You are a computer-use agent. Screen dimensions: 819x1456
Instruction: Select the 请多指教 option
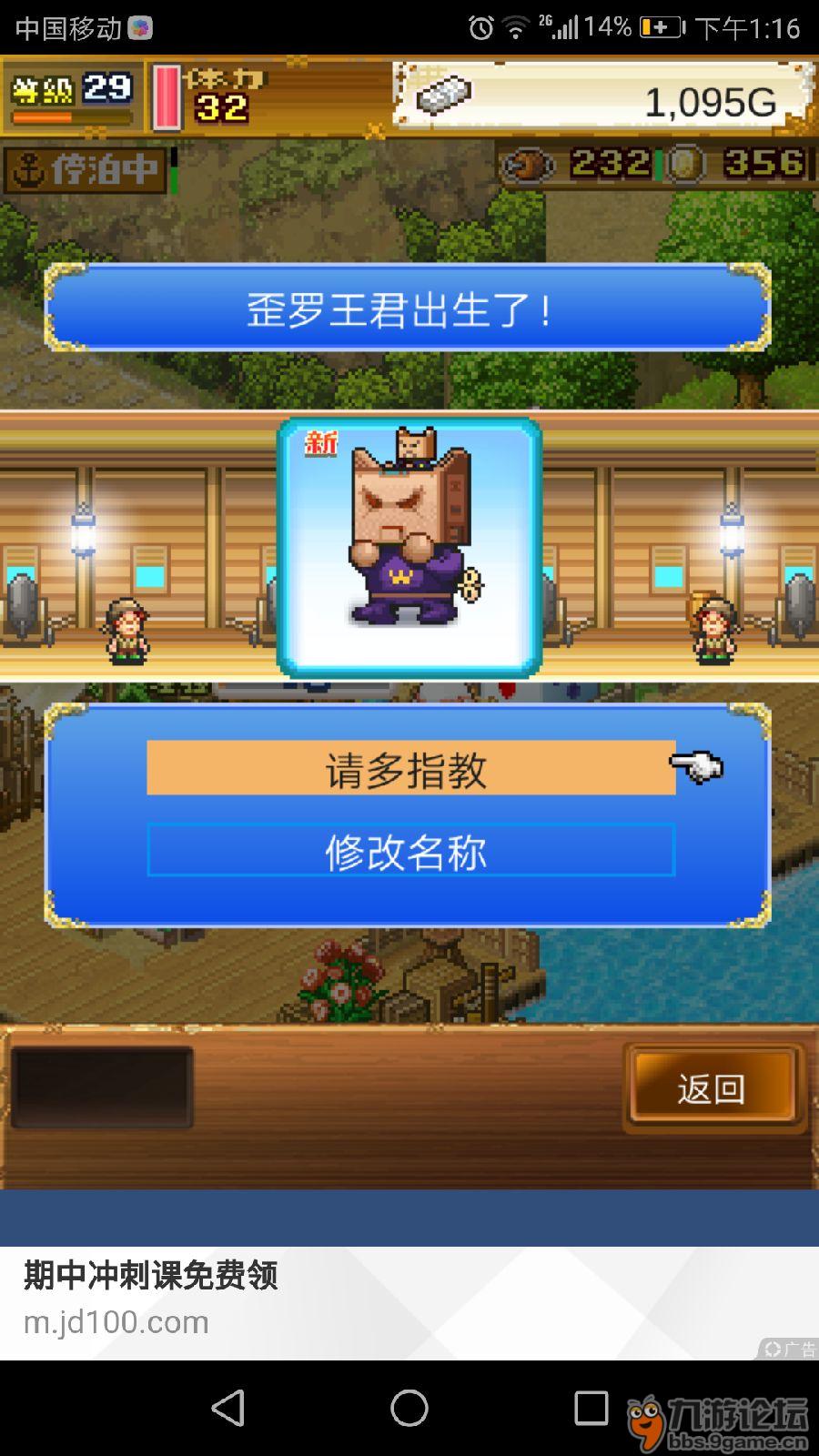[x=410, y=768]
